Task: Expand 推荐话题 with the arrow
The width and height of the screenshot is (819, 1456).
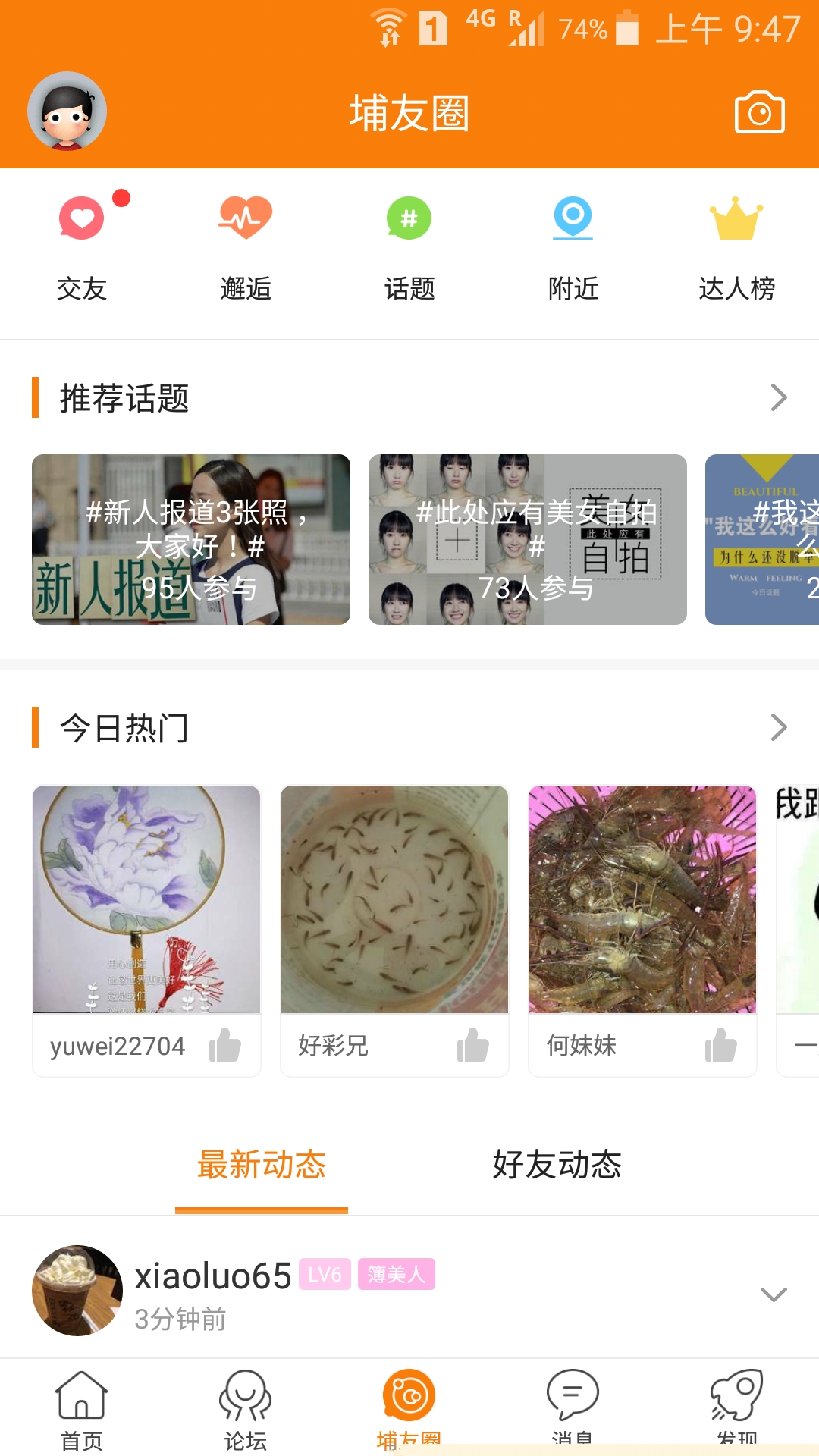Action: (x=779, y=397)
